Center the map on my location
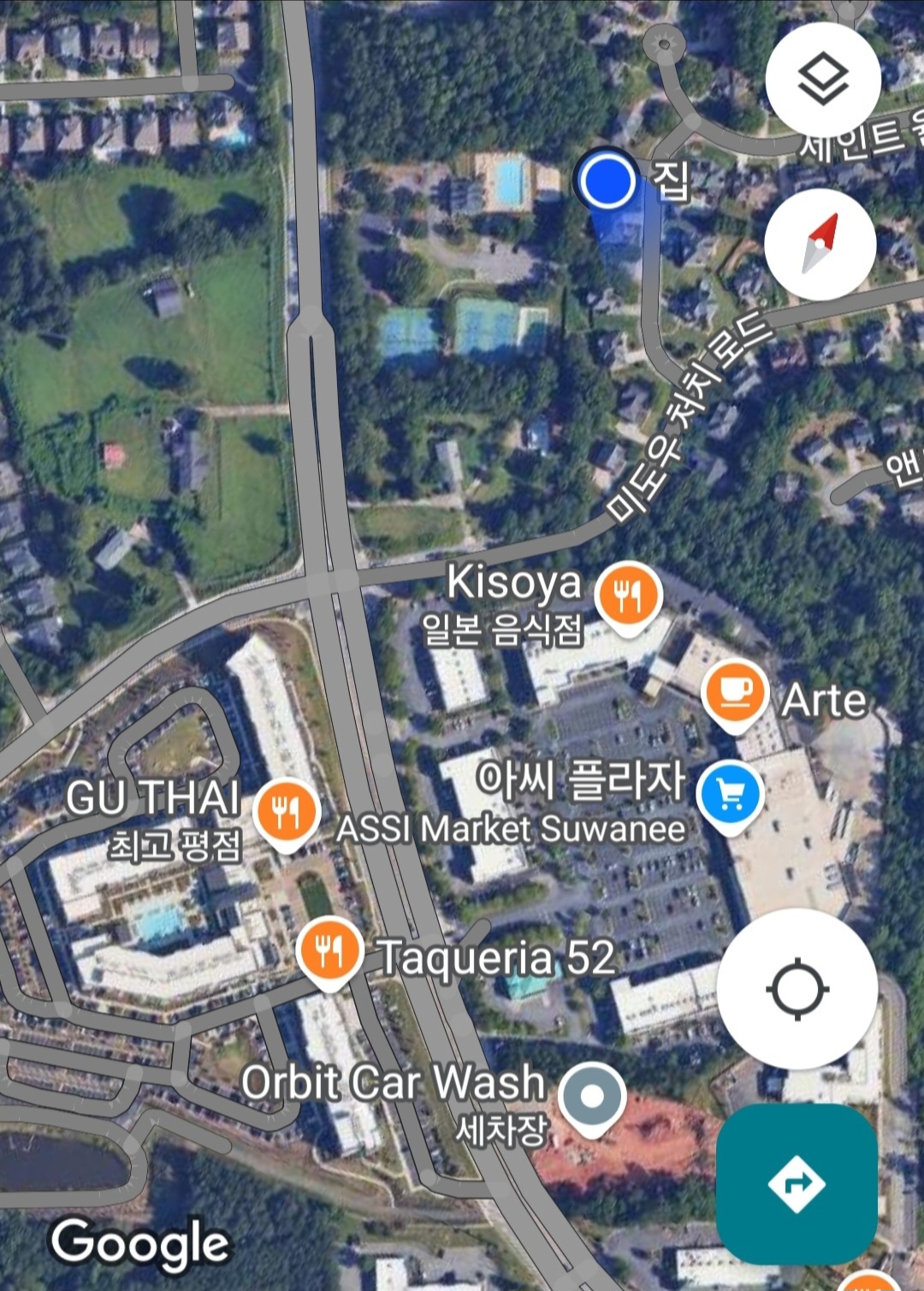 [x=797, y=989]
